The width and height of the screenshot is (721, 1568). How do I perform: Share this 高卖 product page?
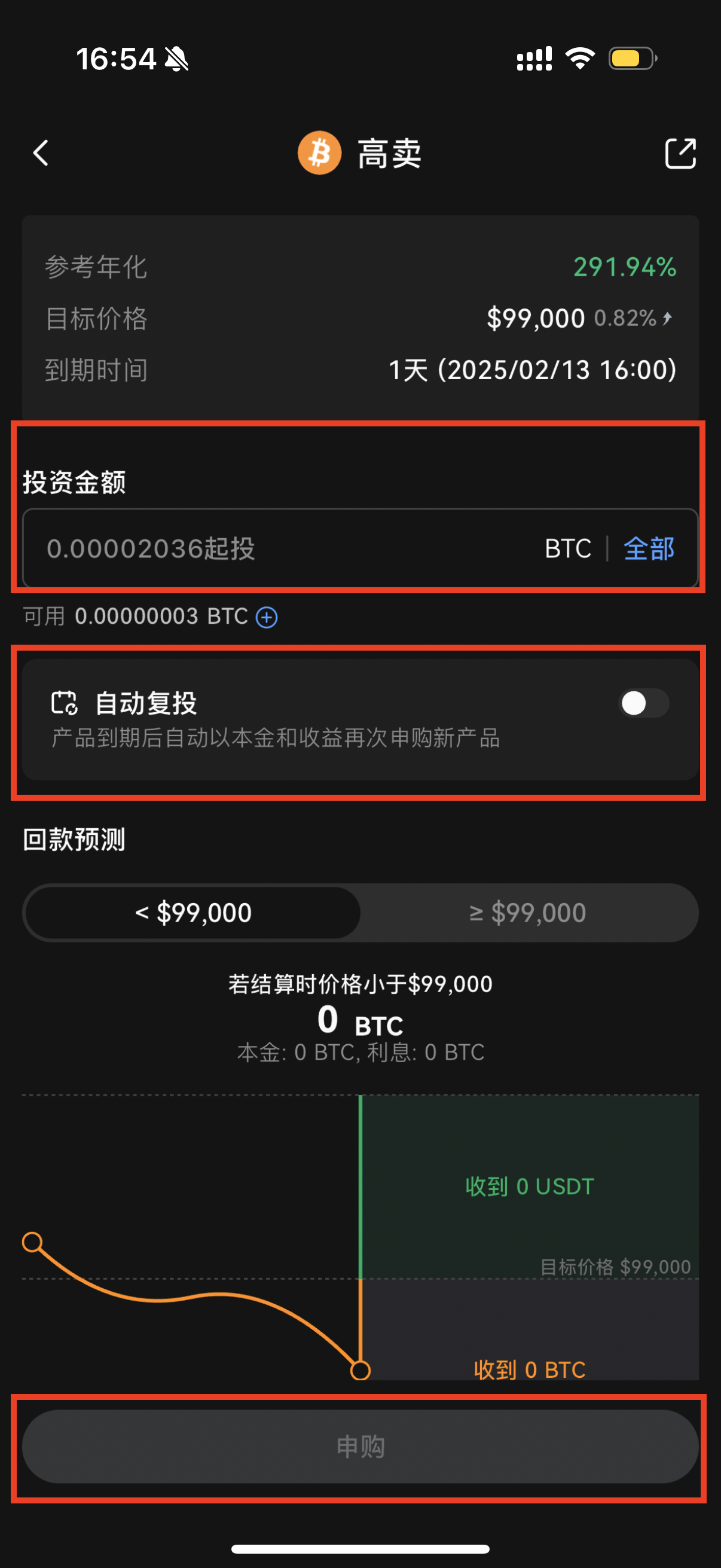click(680, 153)
